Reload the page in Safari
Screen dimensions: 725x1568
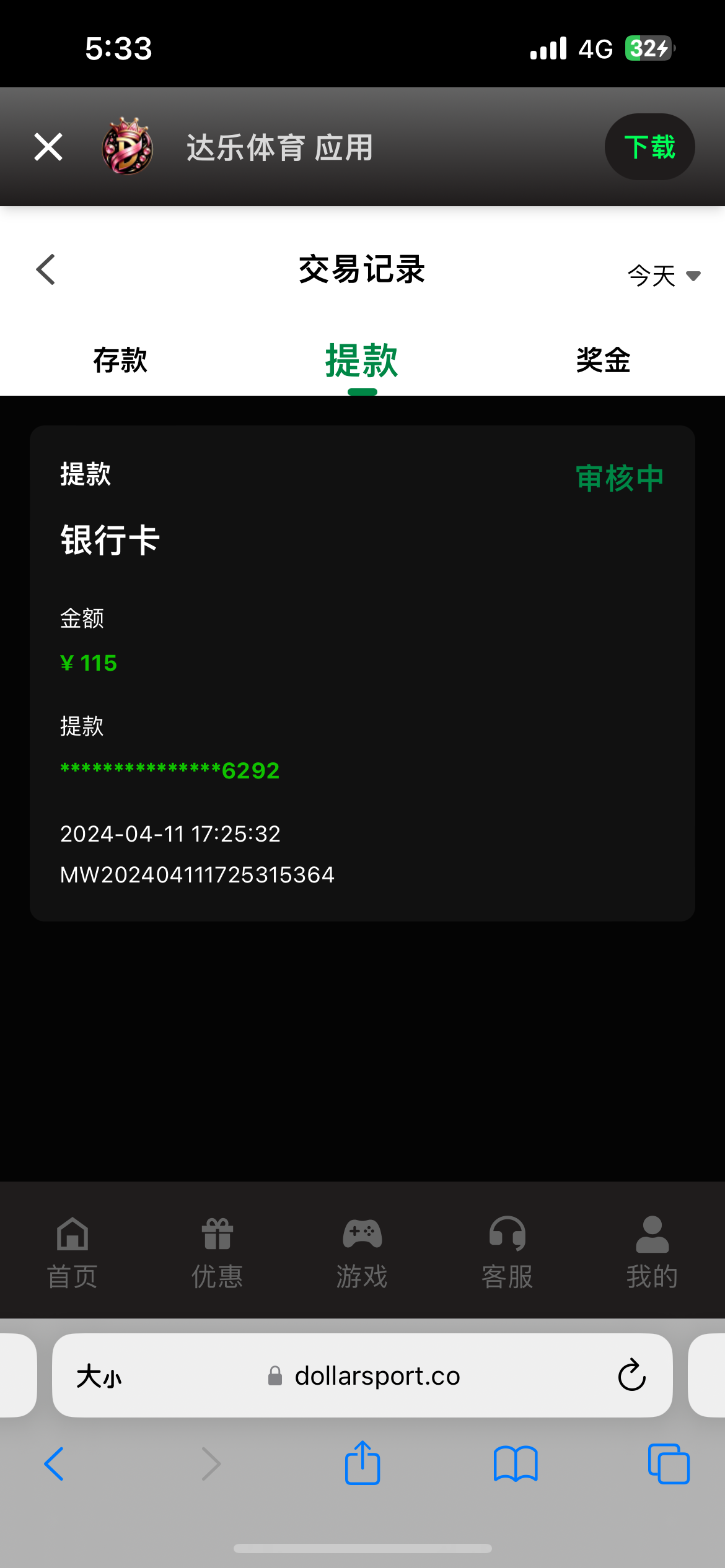point(631,1376)
